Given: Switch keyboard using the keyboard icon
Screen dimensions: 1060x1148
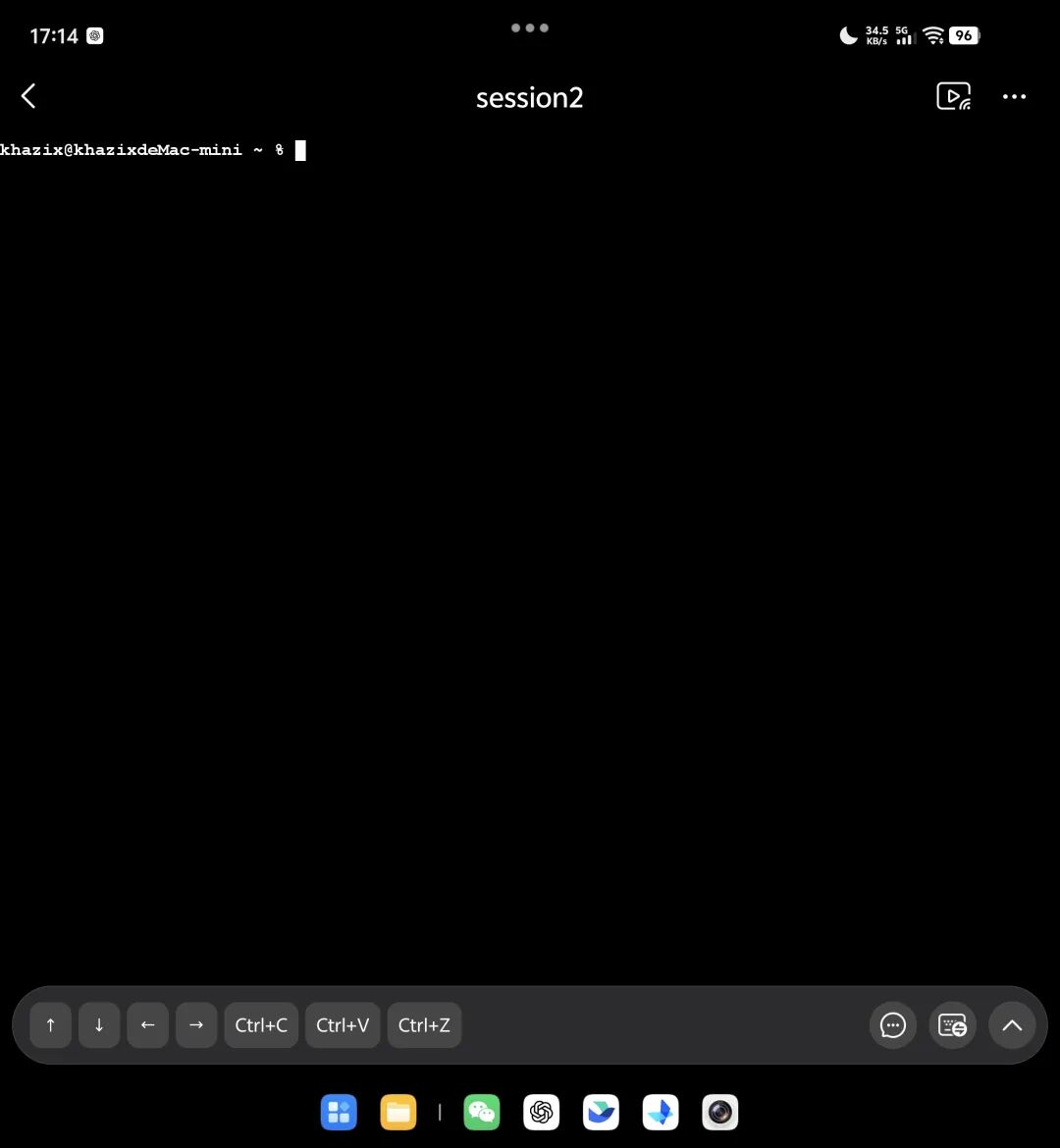Looking at the screenshot, I should 952,1025.
